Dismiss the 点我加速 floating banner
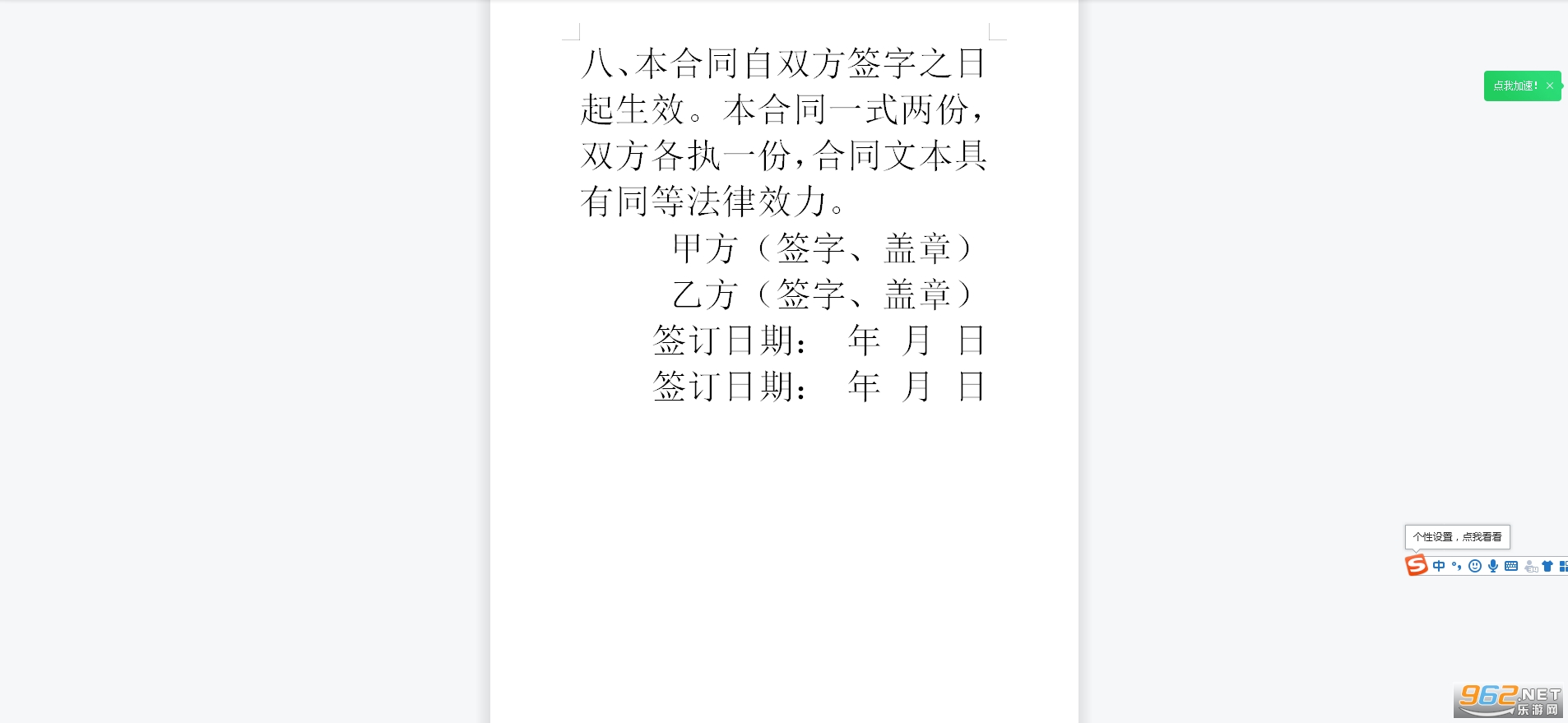This screenshot has width=1568, height=723. tap(1550, 86)
